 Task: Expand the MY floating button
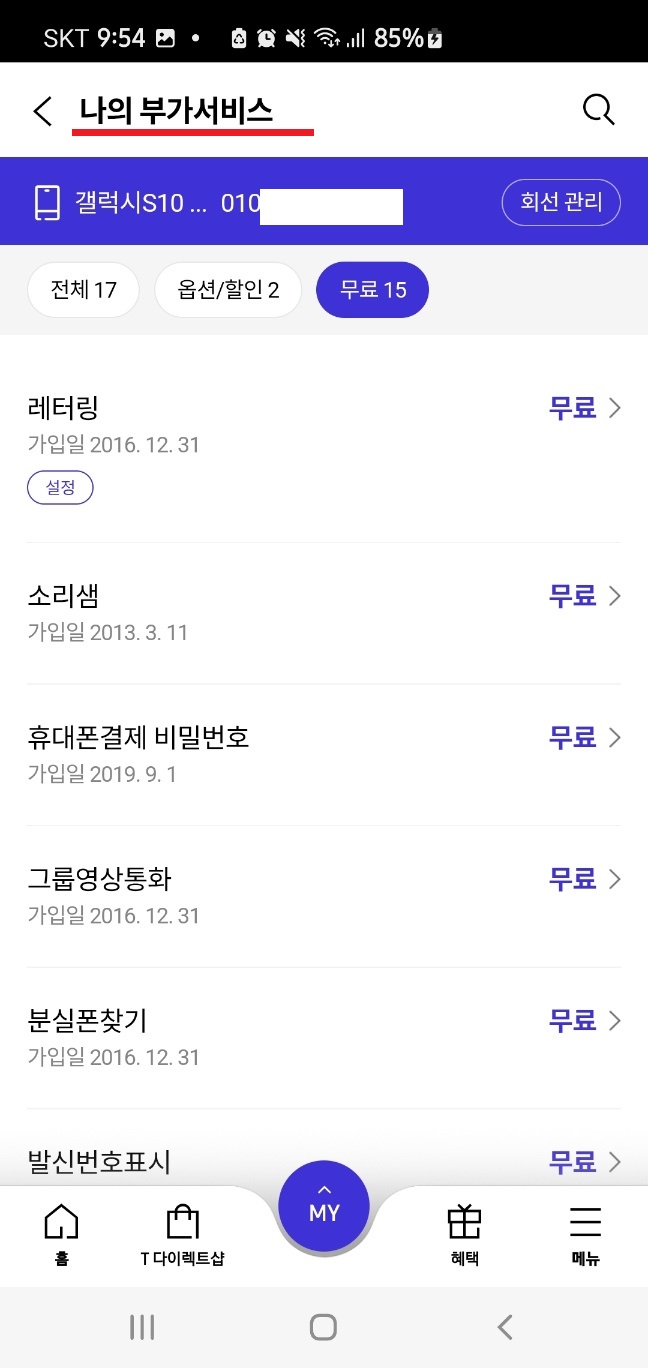point(324,1208)
